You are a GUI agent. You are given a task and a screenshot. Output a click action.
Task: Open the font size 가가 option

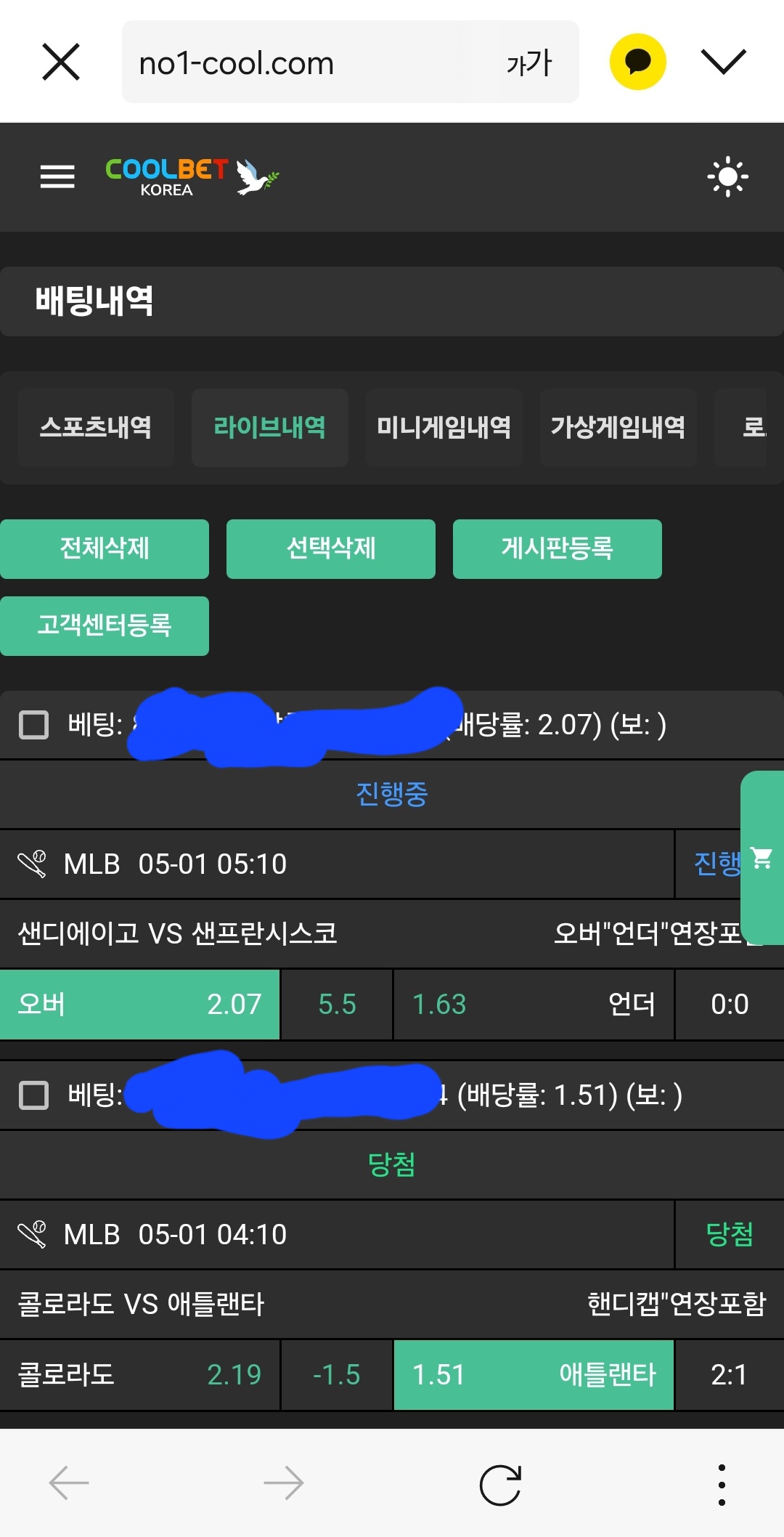point(529,63)
